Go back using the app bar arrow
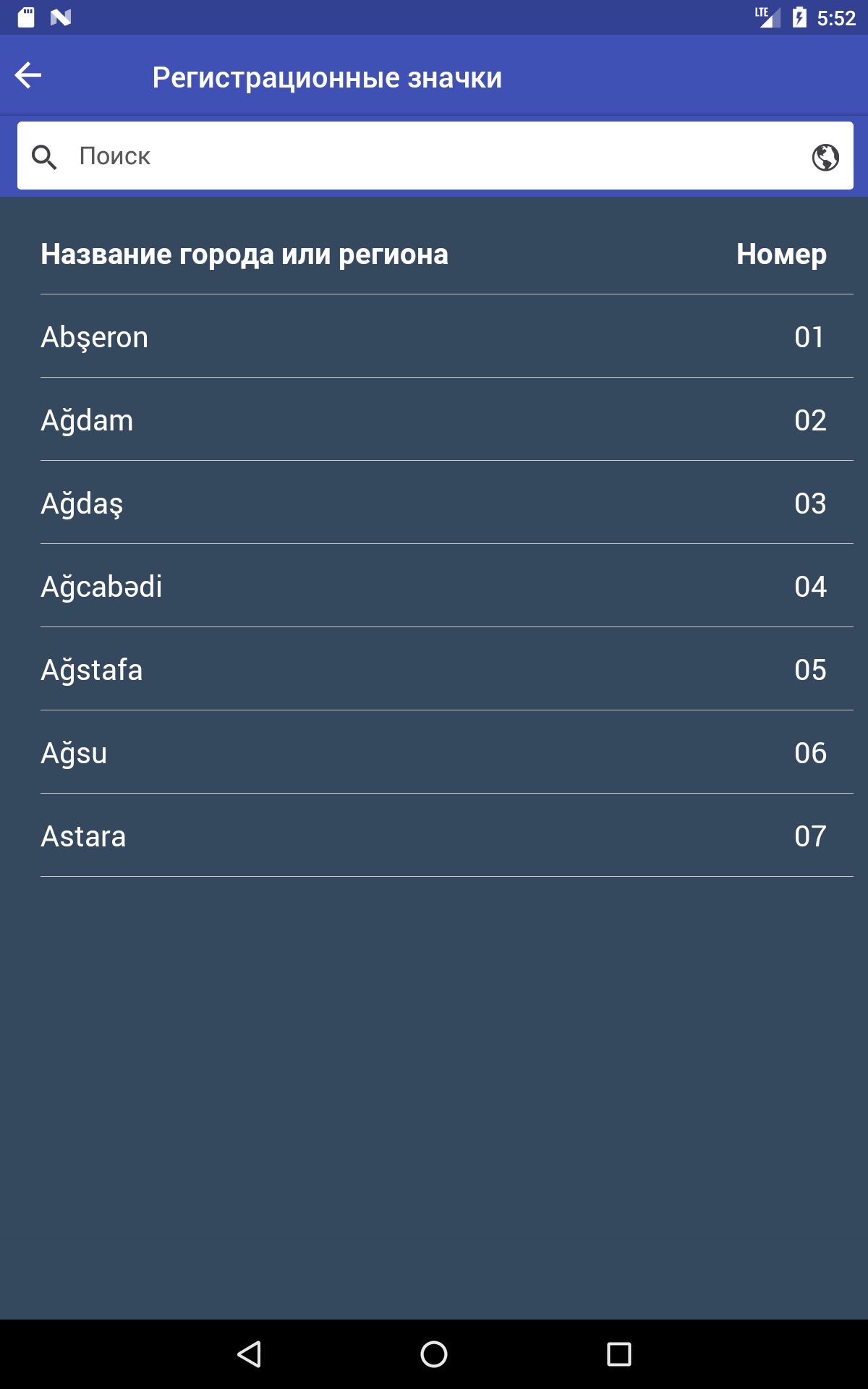 tap(29, 75)
